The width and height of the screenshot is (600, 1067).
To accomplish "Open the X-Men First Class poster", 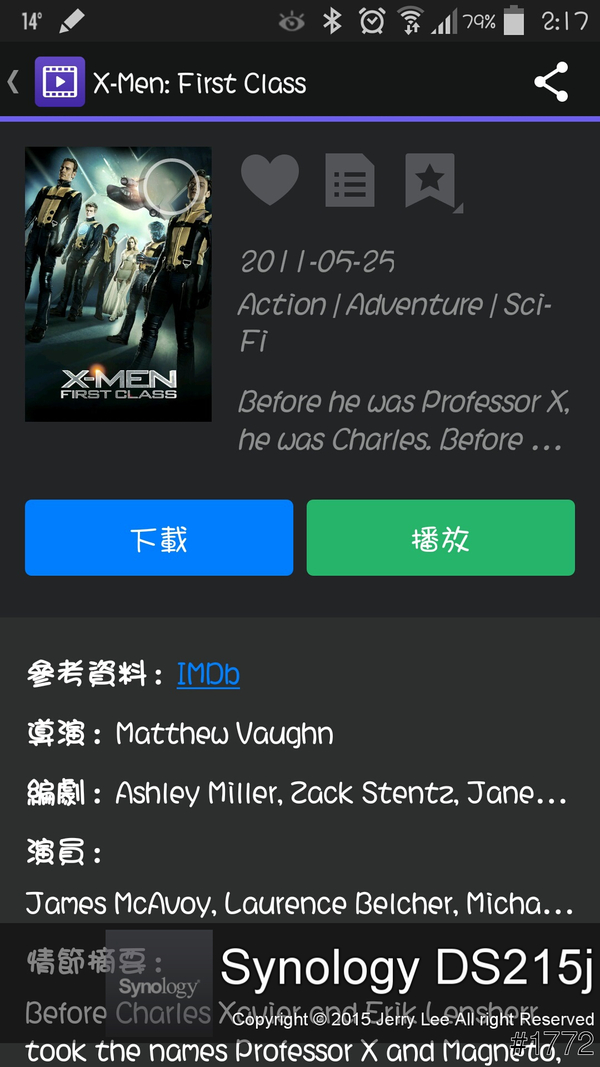I will (x=118, y=284).
